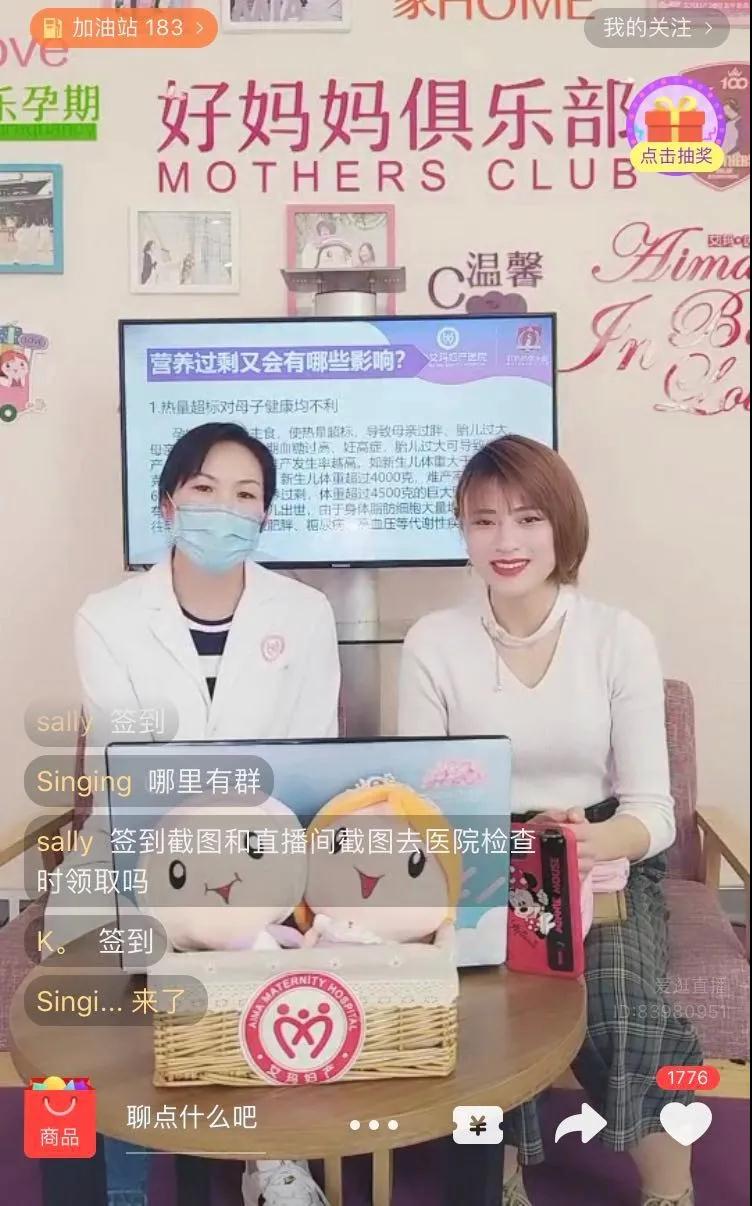Share this live stream
Screen dimensions: 752x1206
pos(580,1124)
